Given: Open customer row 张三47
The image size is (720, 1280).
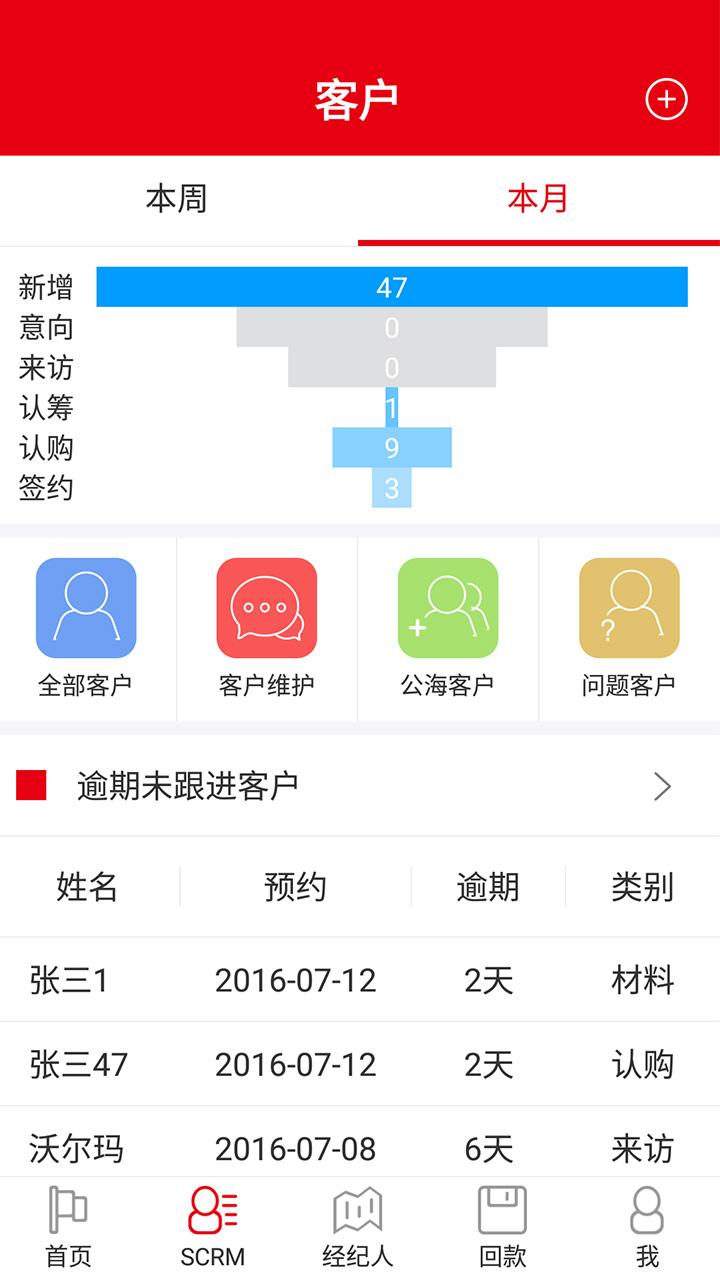Looking at the screenshot, I should (x=360, y=1064).
